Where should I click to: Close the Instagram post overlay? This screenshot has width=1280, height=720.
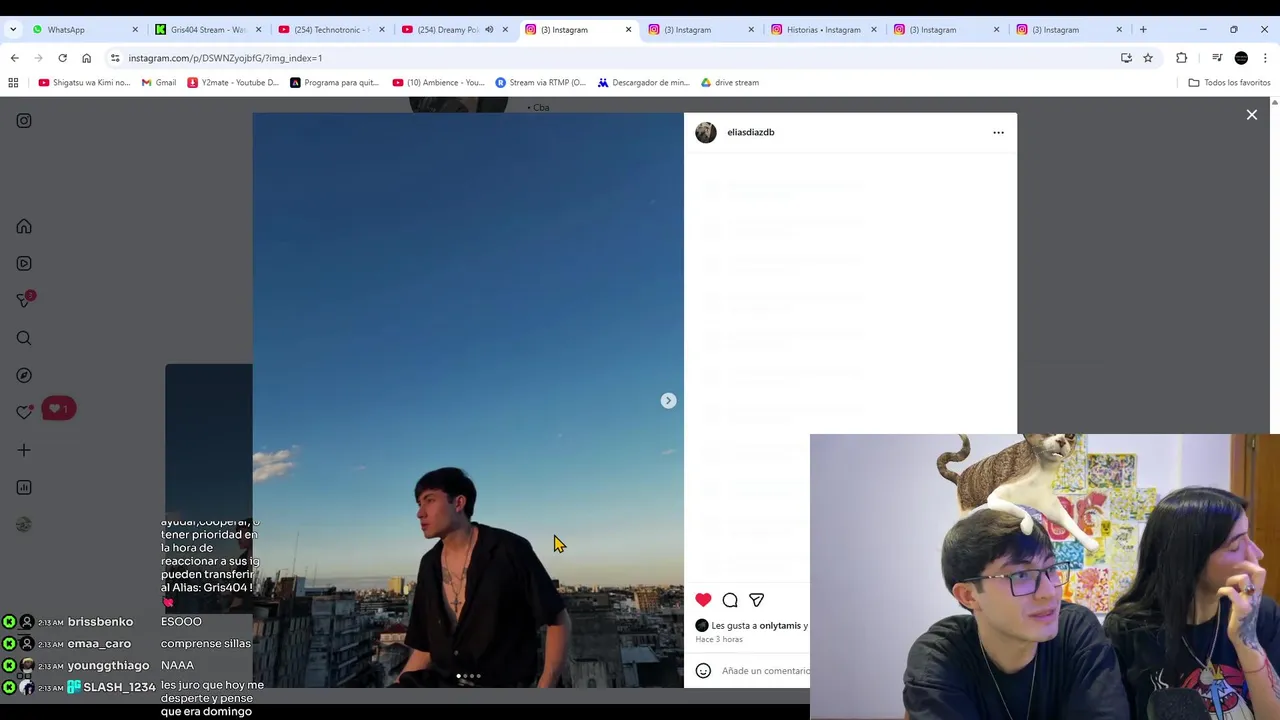(1251, 115)
